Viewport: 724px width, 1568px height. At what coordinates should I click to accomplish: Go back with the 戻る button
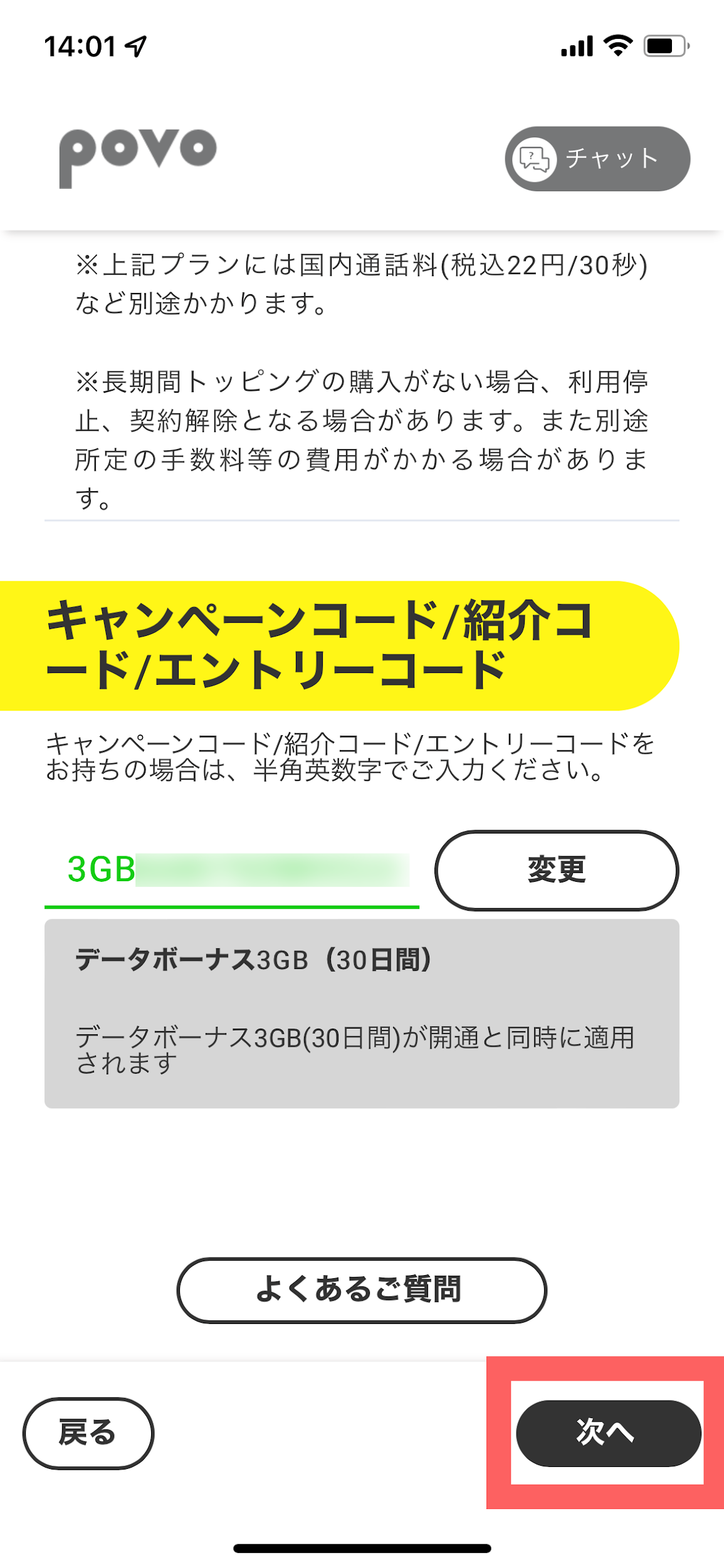(88, 1433)
